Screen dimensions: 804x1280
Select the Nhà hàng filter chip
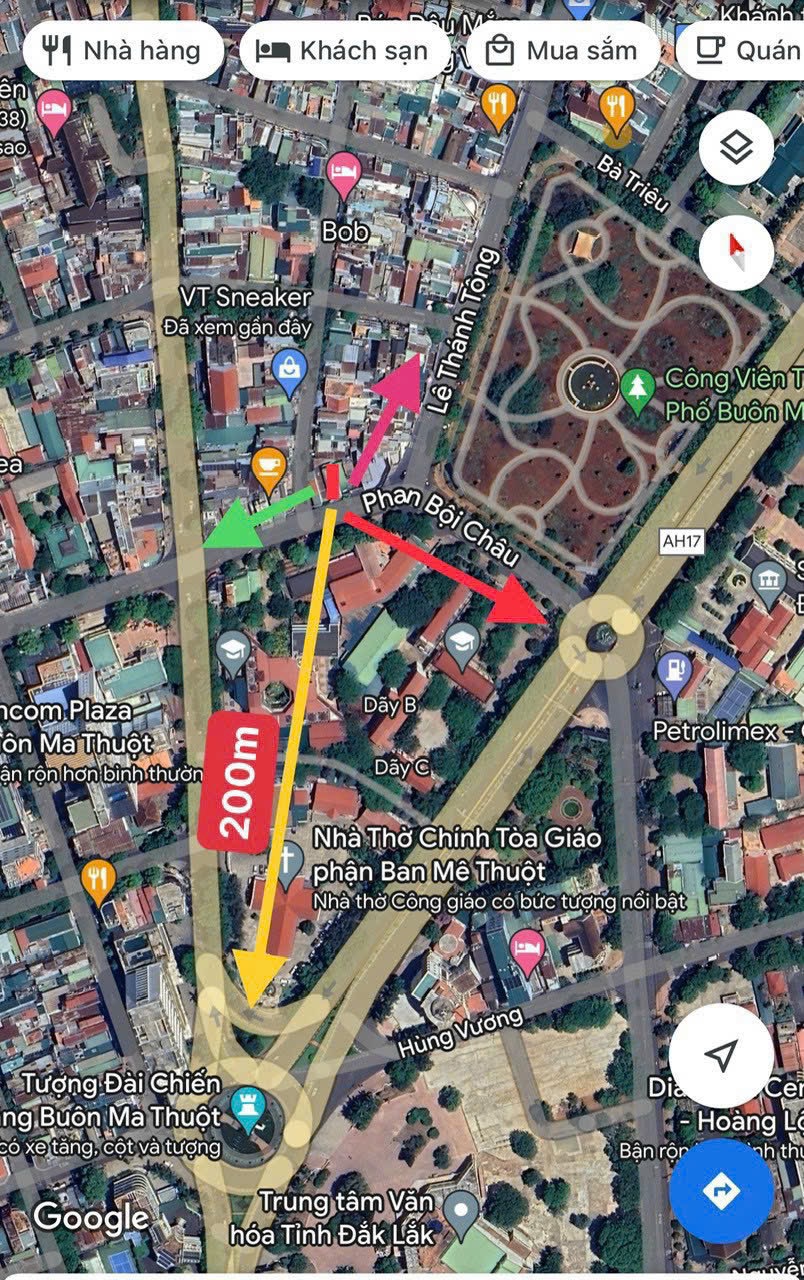[x=123, y=50]
